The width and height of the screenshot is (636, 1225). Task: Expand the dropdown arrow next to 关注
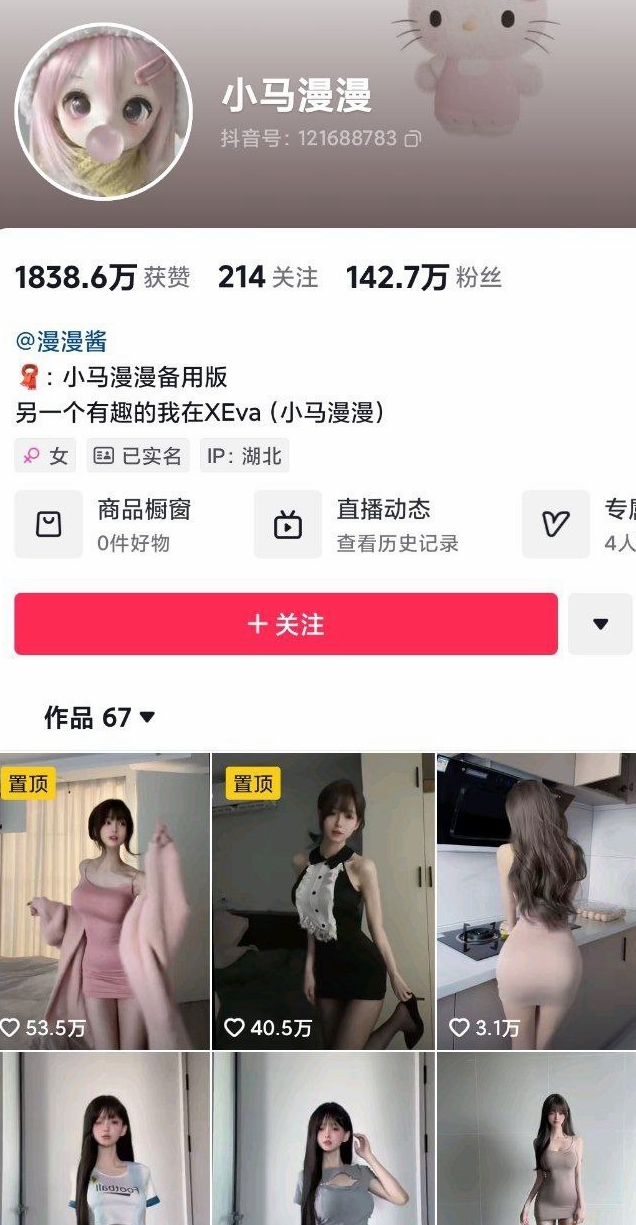pos(600,624)
